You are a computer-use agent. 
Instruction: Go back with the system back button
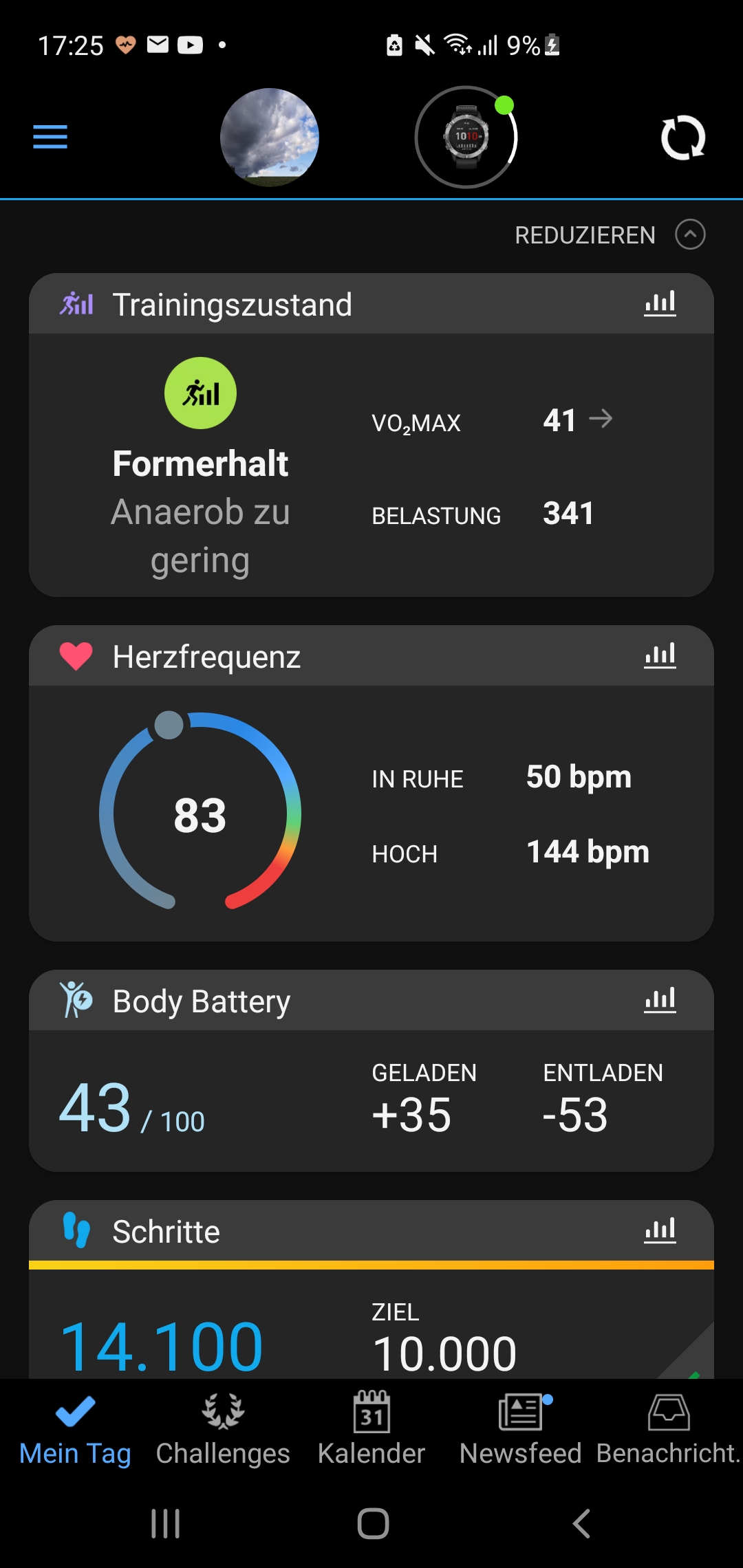(581, 1523)
